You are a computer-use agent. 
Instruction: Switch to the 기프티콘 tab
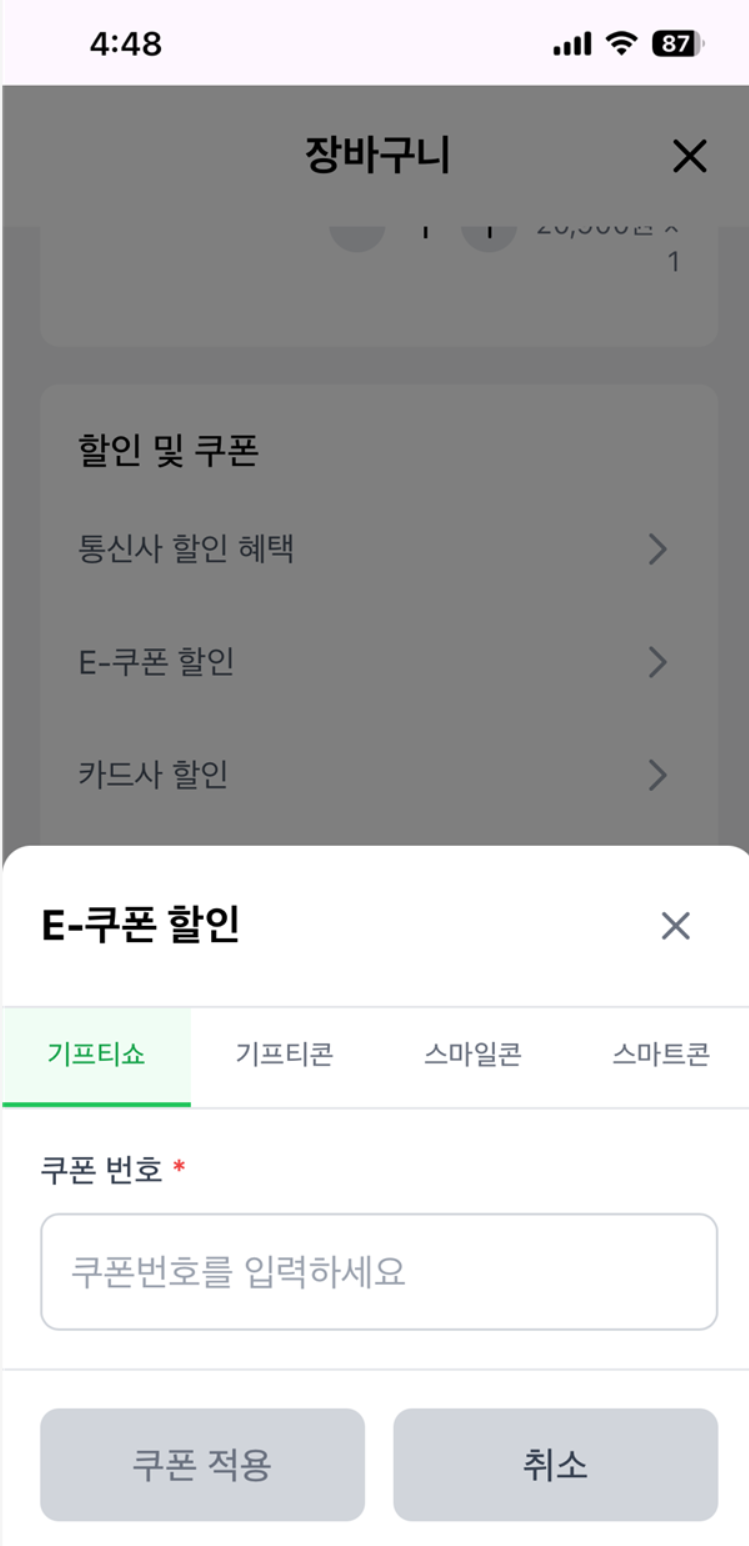click(x=284, y=1055)
